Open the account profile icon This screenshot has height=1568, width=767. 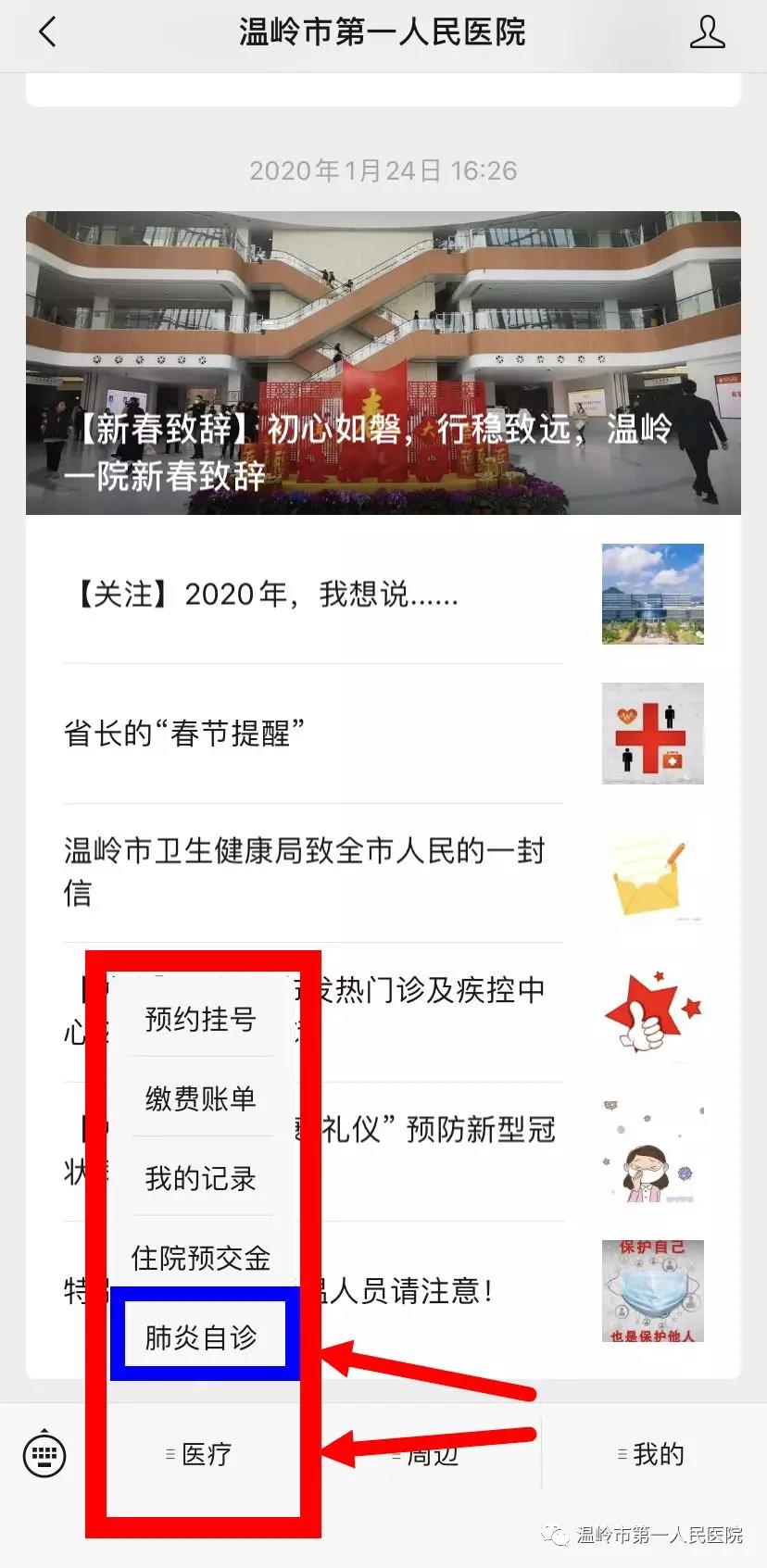tap(707, 32)
